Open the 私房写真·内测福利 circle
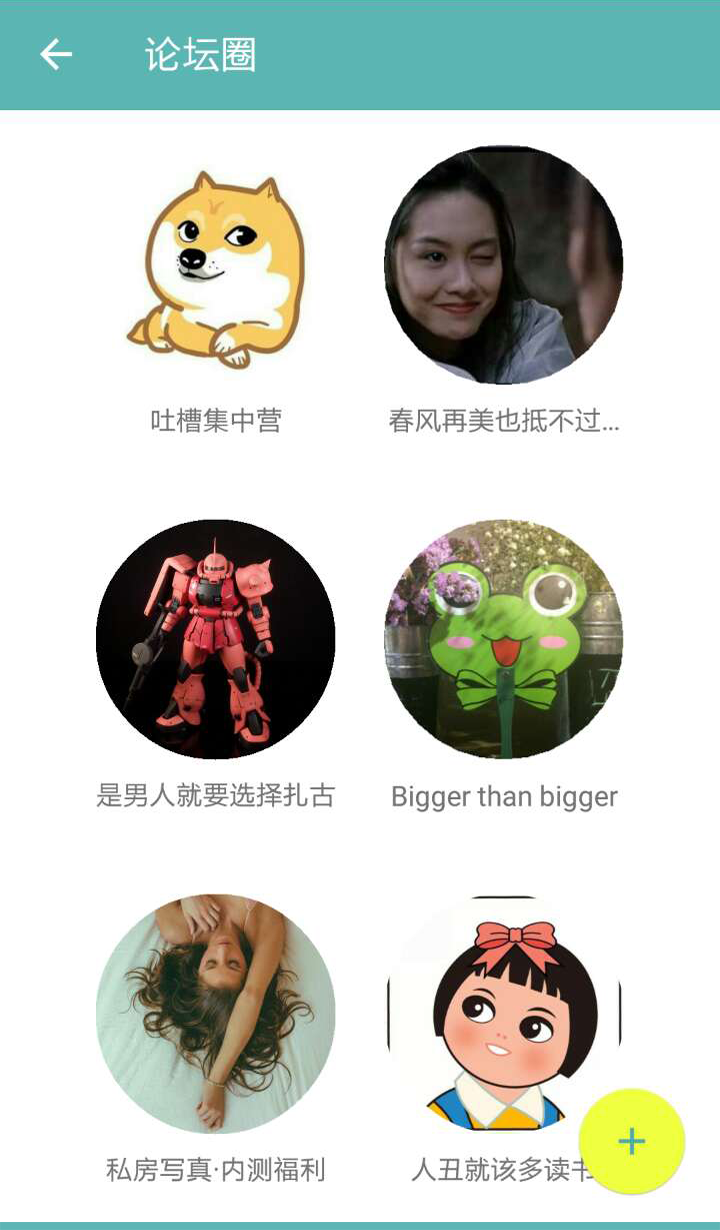 [x=216, y=1013]
